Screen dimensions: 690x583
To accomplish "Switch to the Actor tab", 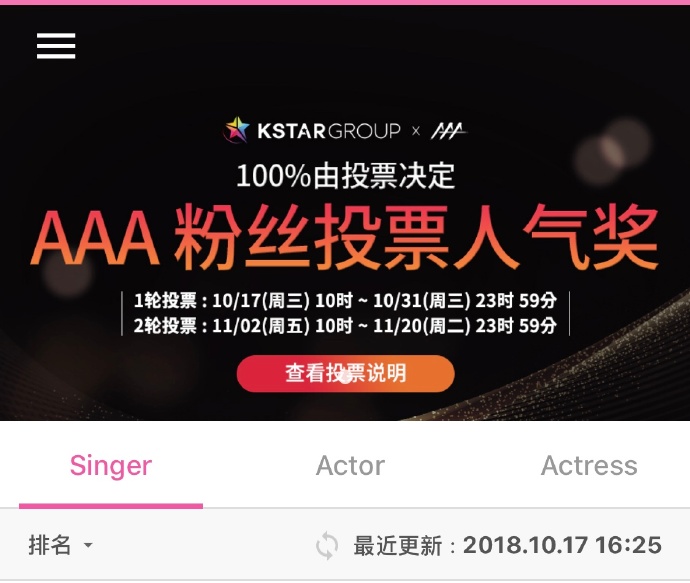I will click(350, 465).
